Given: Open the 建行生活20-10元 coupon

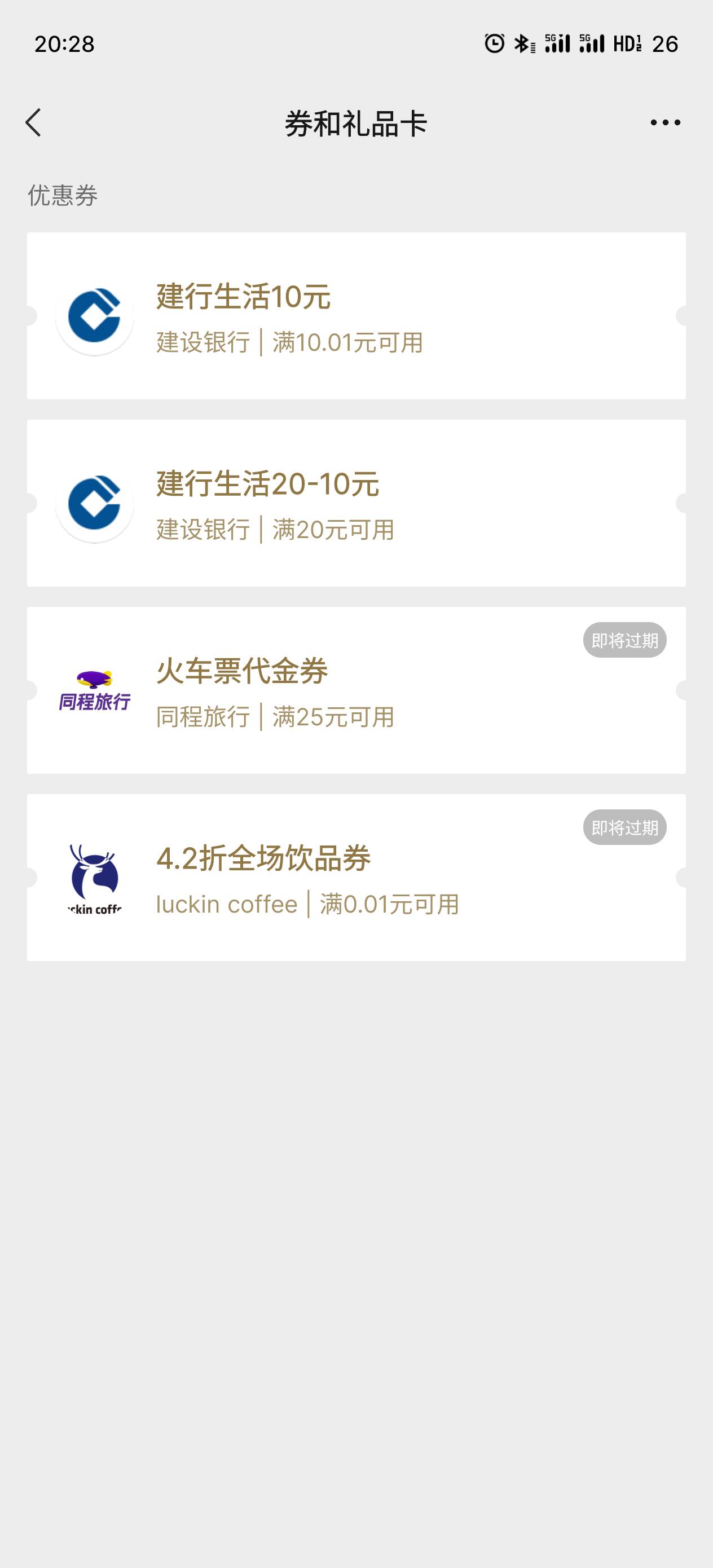Looking at the screenshot, I should [356, 503].
